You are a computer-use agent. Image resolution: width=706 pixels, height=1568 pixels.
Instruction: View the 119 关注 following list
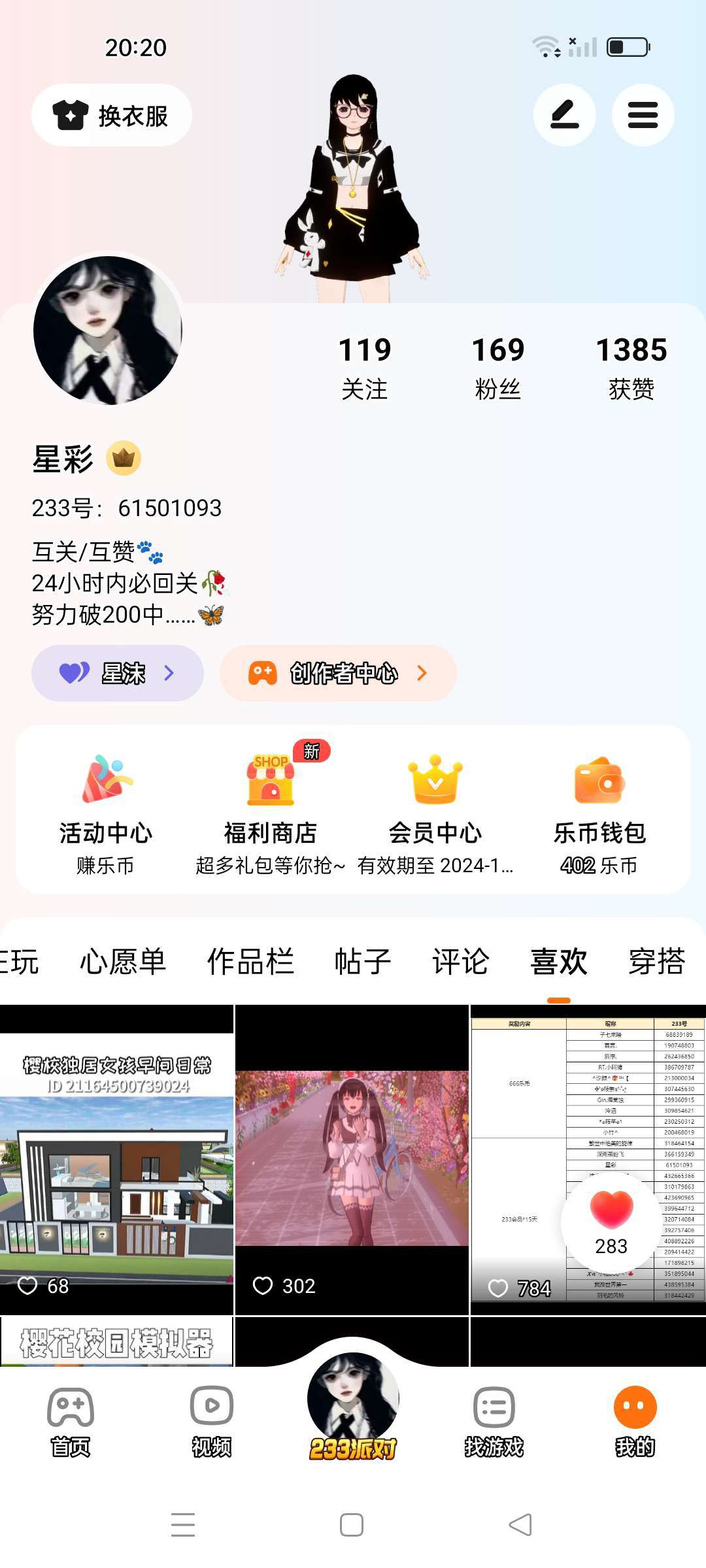pyautogui.click(x=365, y=367)
